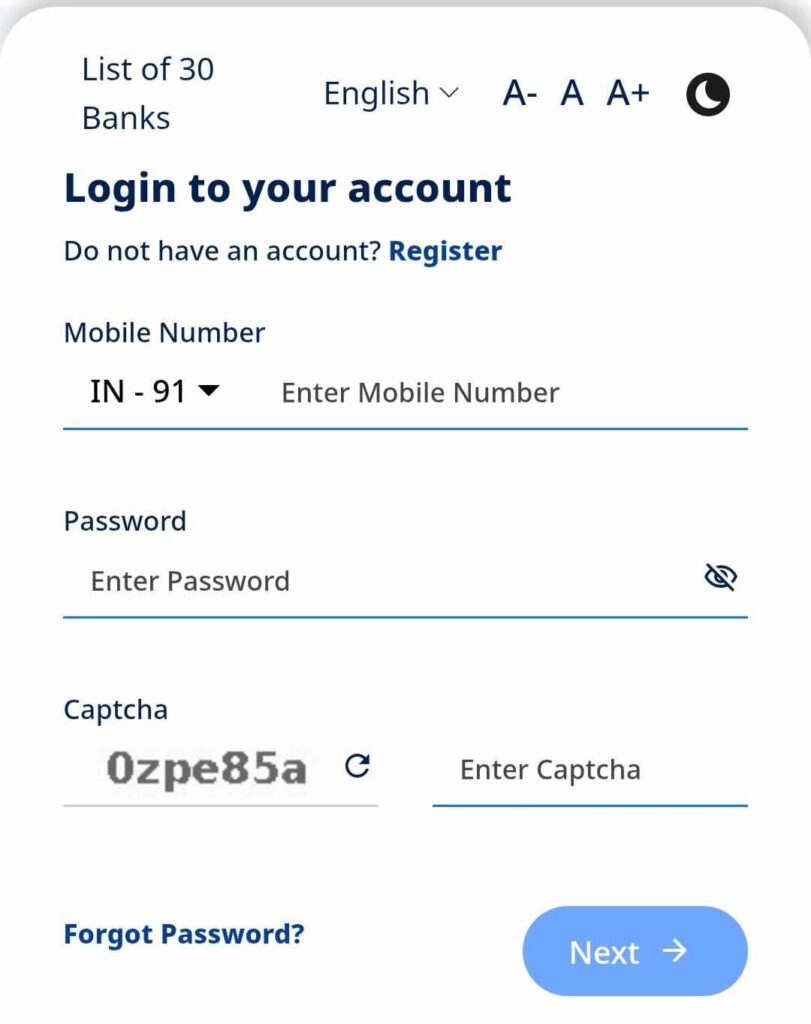Screen dimensions: 811x1024
Task: Focus the Enter Captcha field
Action: [x=590, y=770]
